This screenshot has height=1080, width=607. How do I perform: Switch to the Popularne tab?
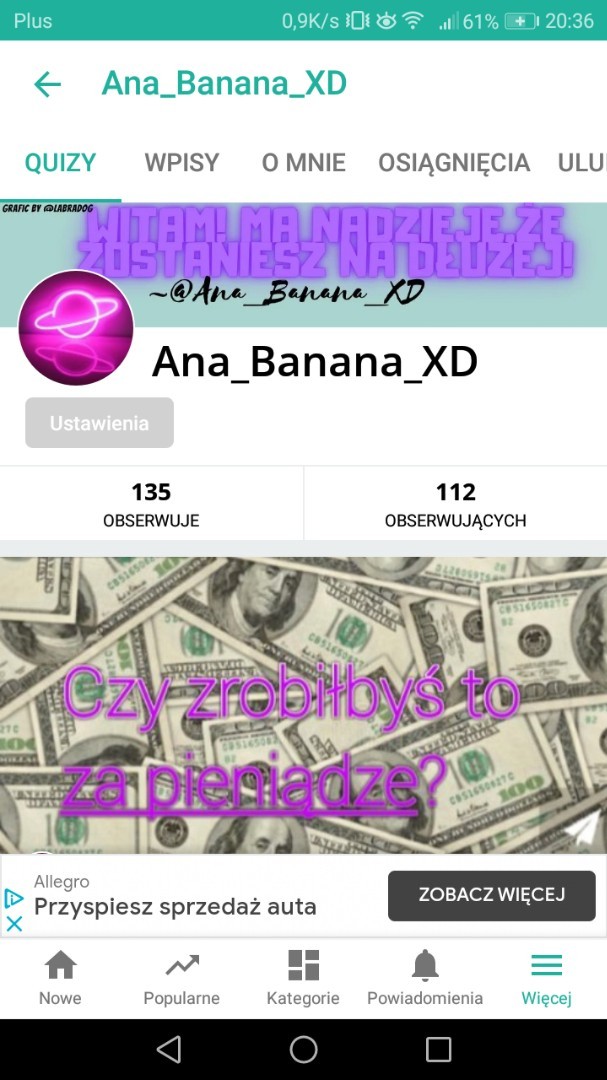coord(181,978)
